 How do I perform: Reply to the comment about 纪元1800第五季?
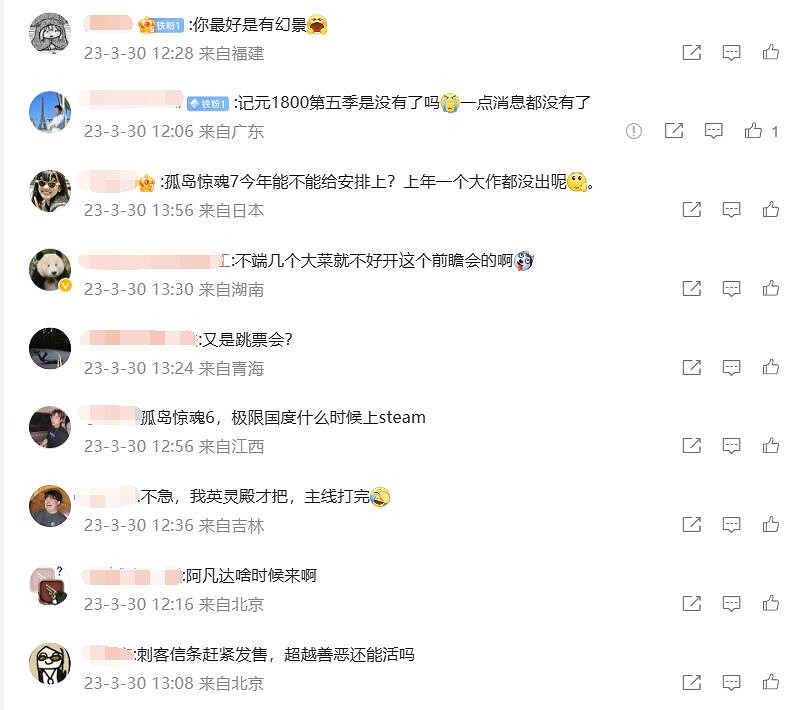pyautogui.click(x=713, y=131)
